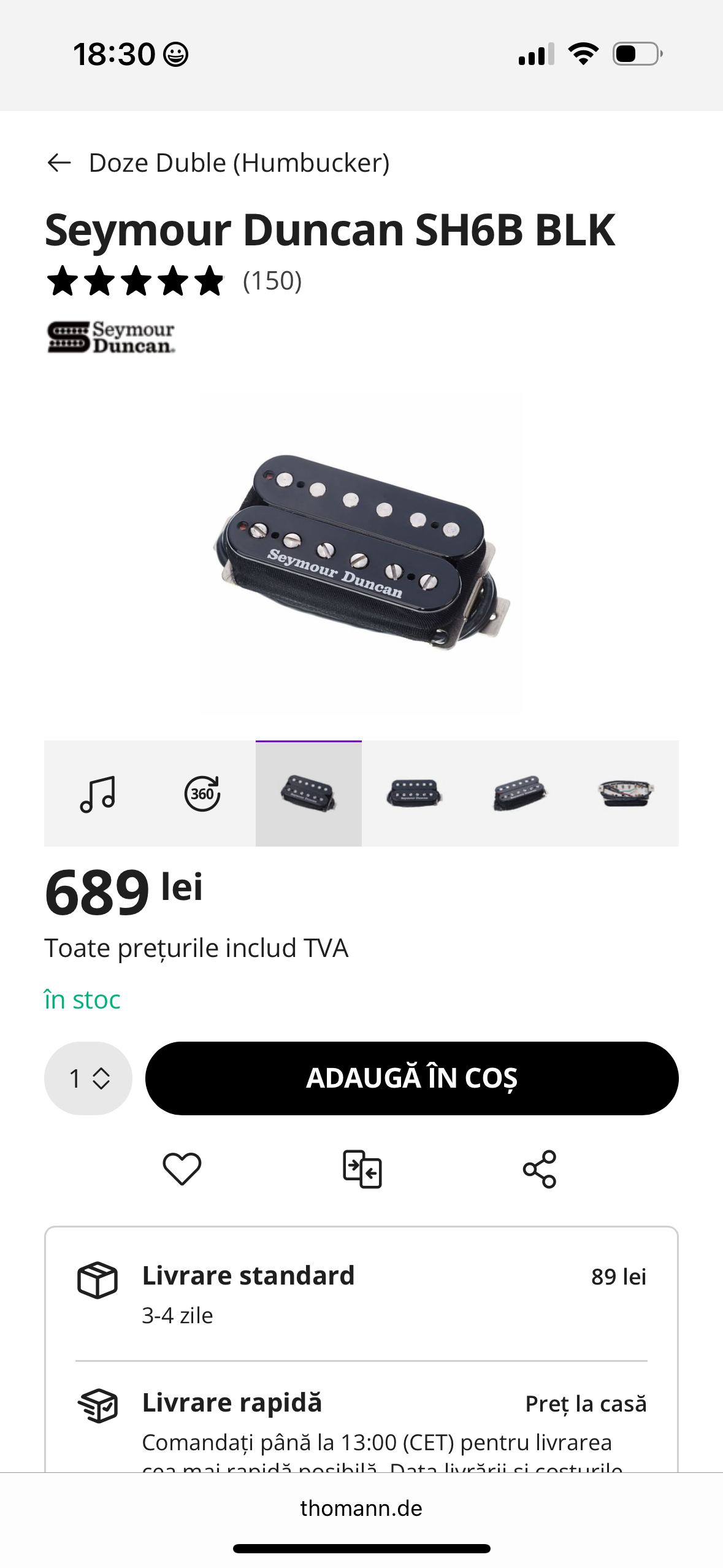
Task: Select the highlighted angled pickup thumbnail
Action: click(x=308, y=794)
